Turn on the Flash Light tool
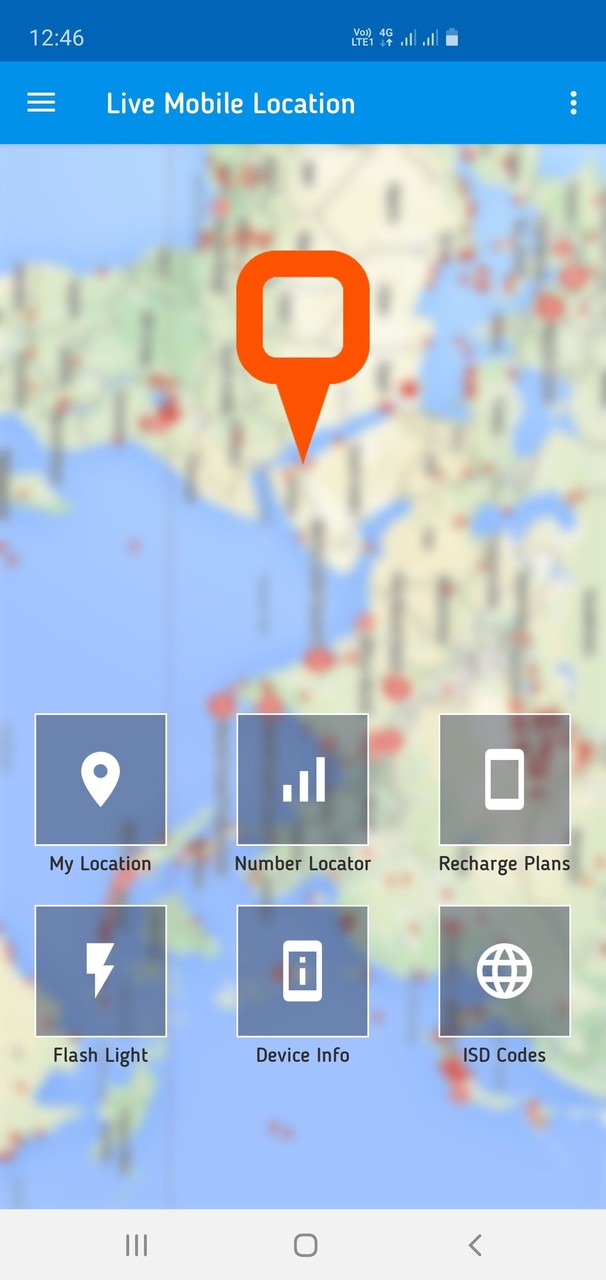Viewport: 606px width, 1280px height. click(x=101, y=971)
